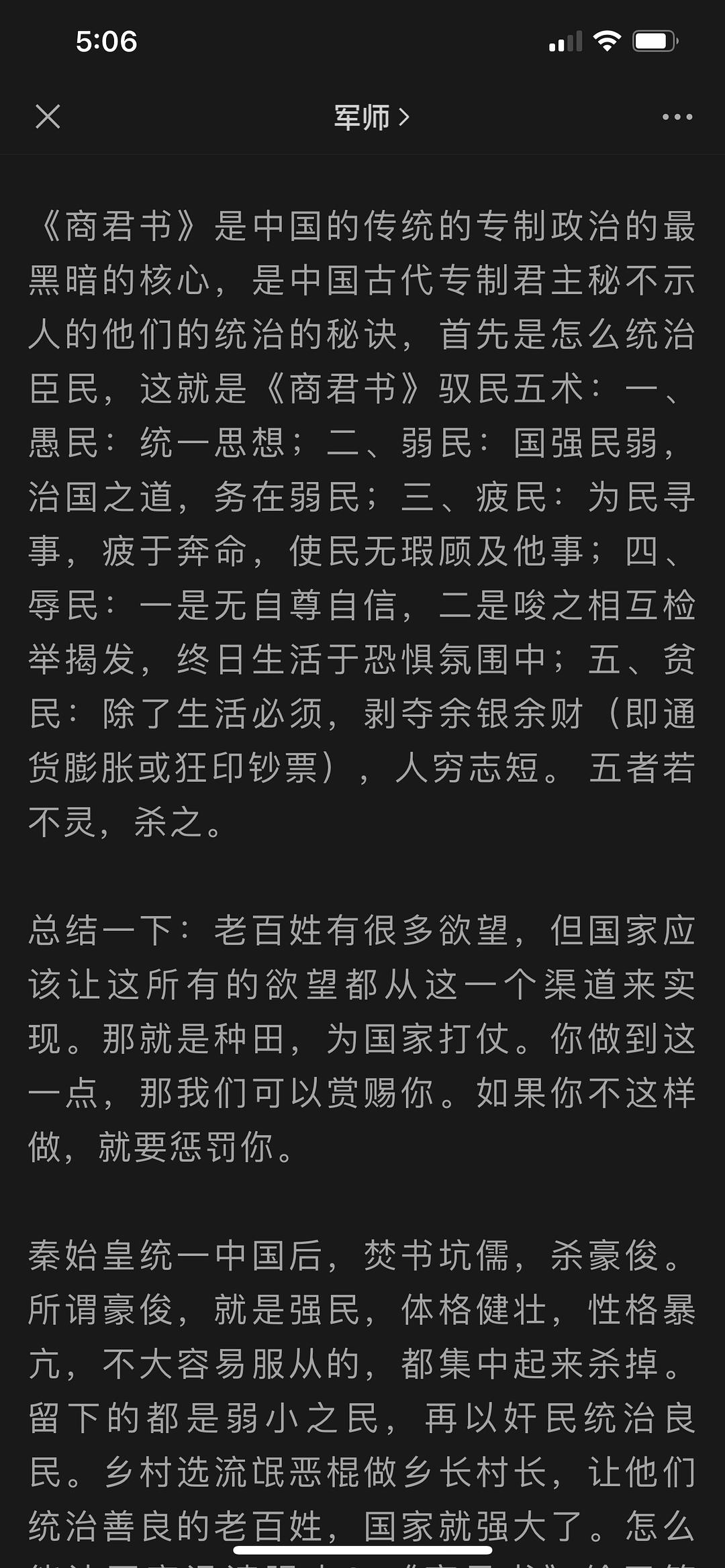Open the three-dot overflow menu
Image resolution: width=725 pixels, height=1568 pixels.
pyautogui.click(x=677, y=117)
